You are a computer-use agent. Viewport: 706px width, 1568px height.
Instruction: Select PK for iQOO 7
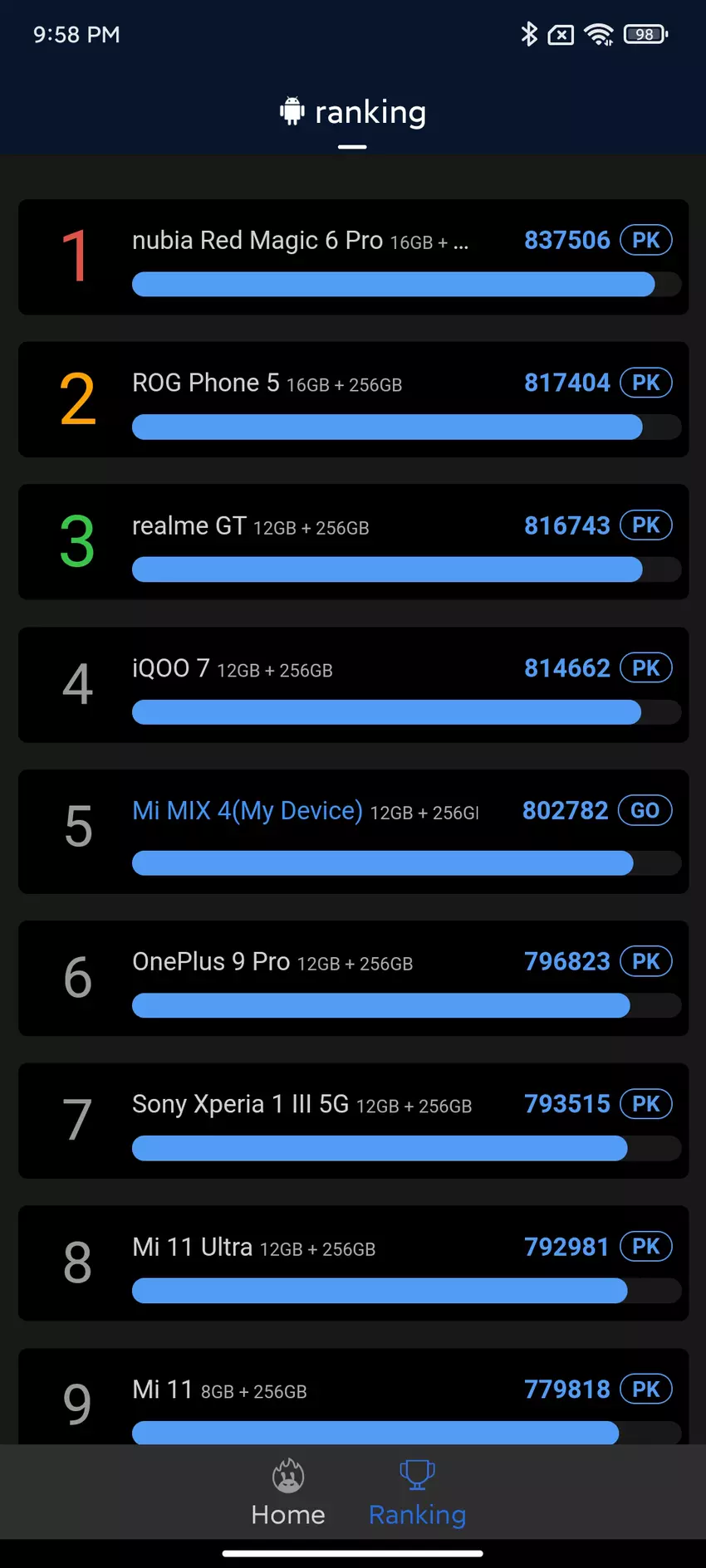pyautogui.click(x=645, y=668)
